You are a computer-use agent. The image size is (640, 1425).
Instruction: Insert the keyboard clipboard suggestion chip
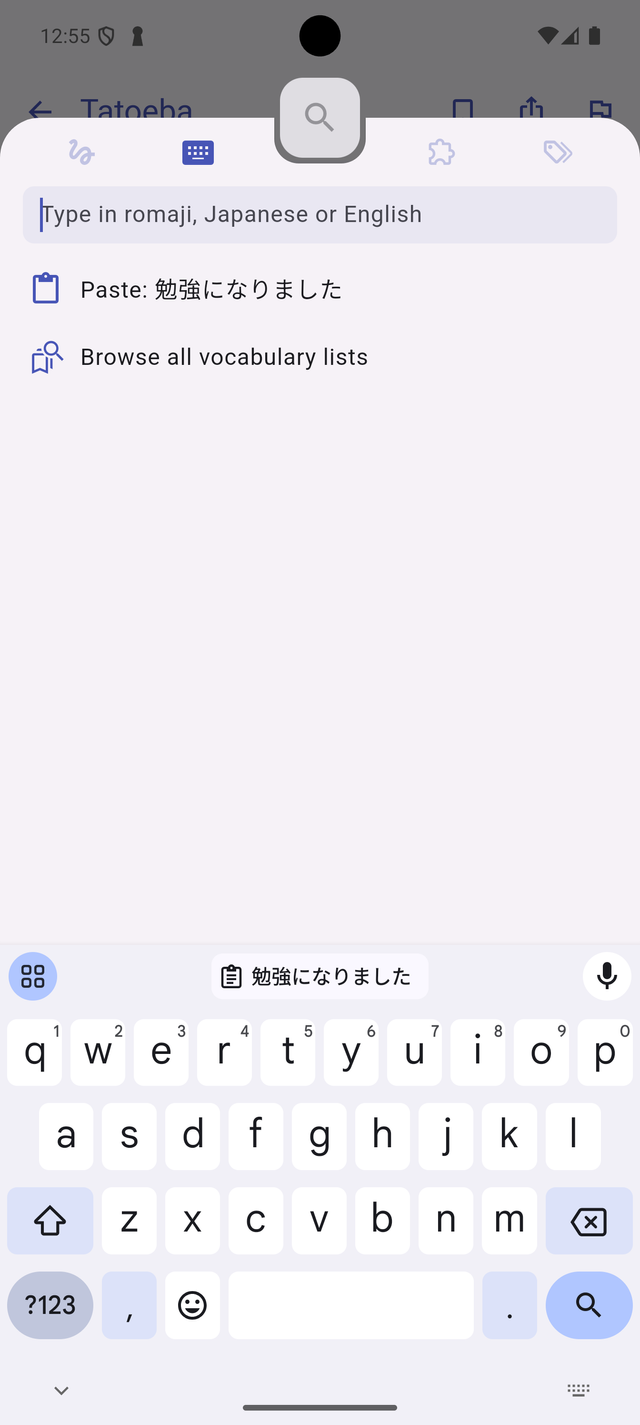(320, 977)
